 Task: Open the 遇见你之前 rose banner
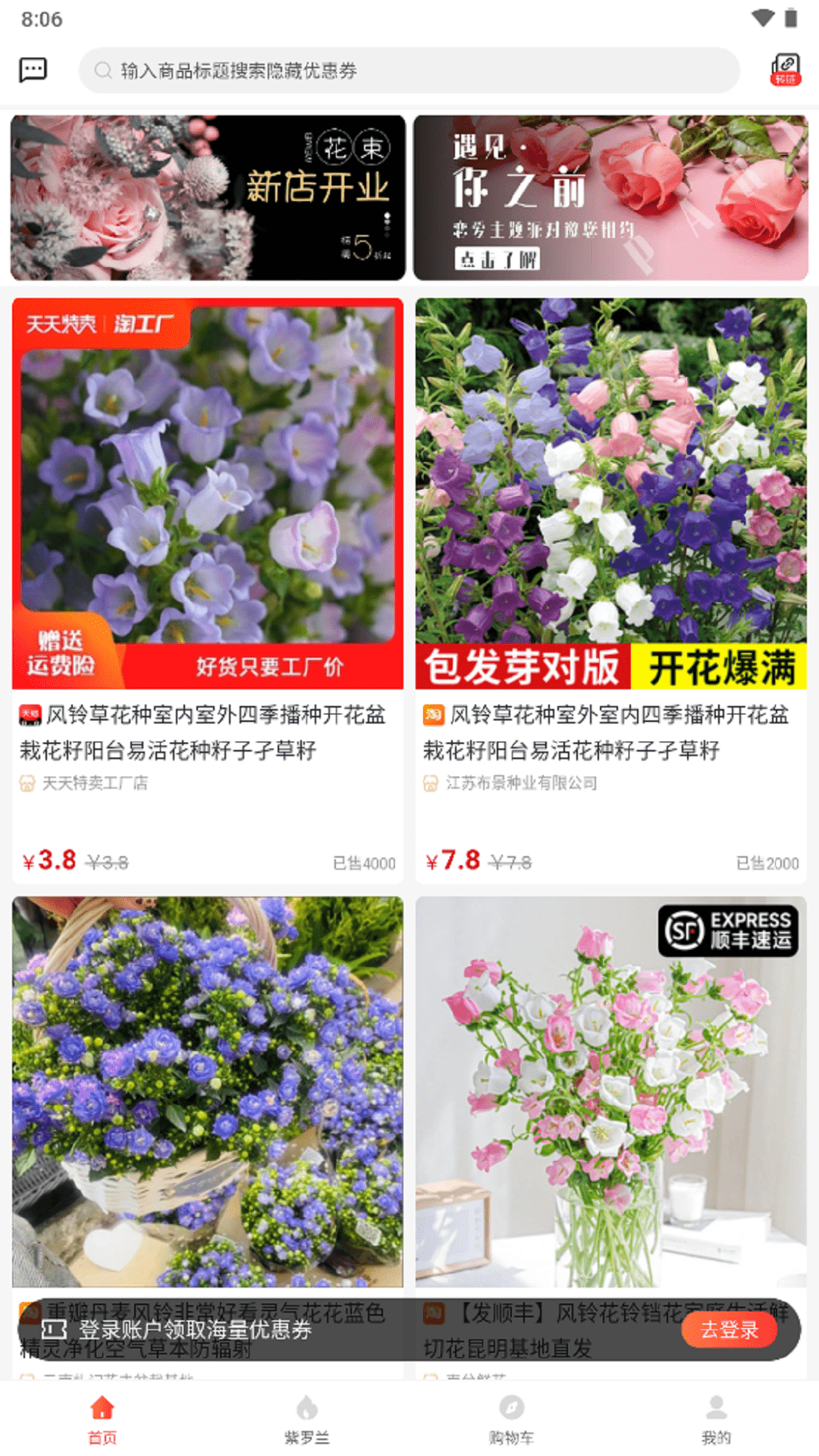[x=610, y=198]
